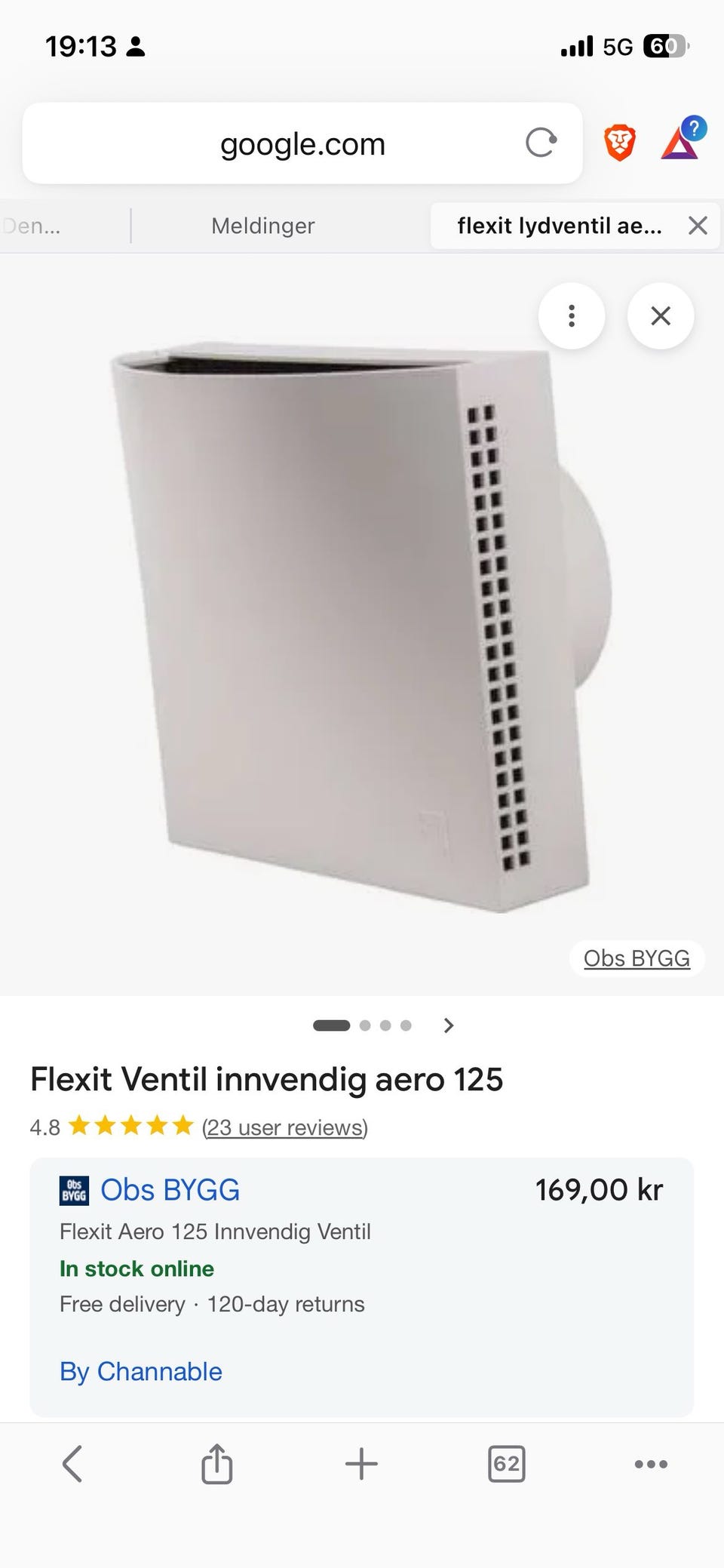The width and height of the screenshot is (724, 1568).
Task: Show the next product image
Action: click(x=449, y=1025)
